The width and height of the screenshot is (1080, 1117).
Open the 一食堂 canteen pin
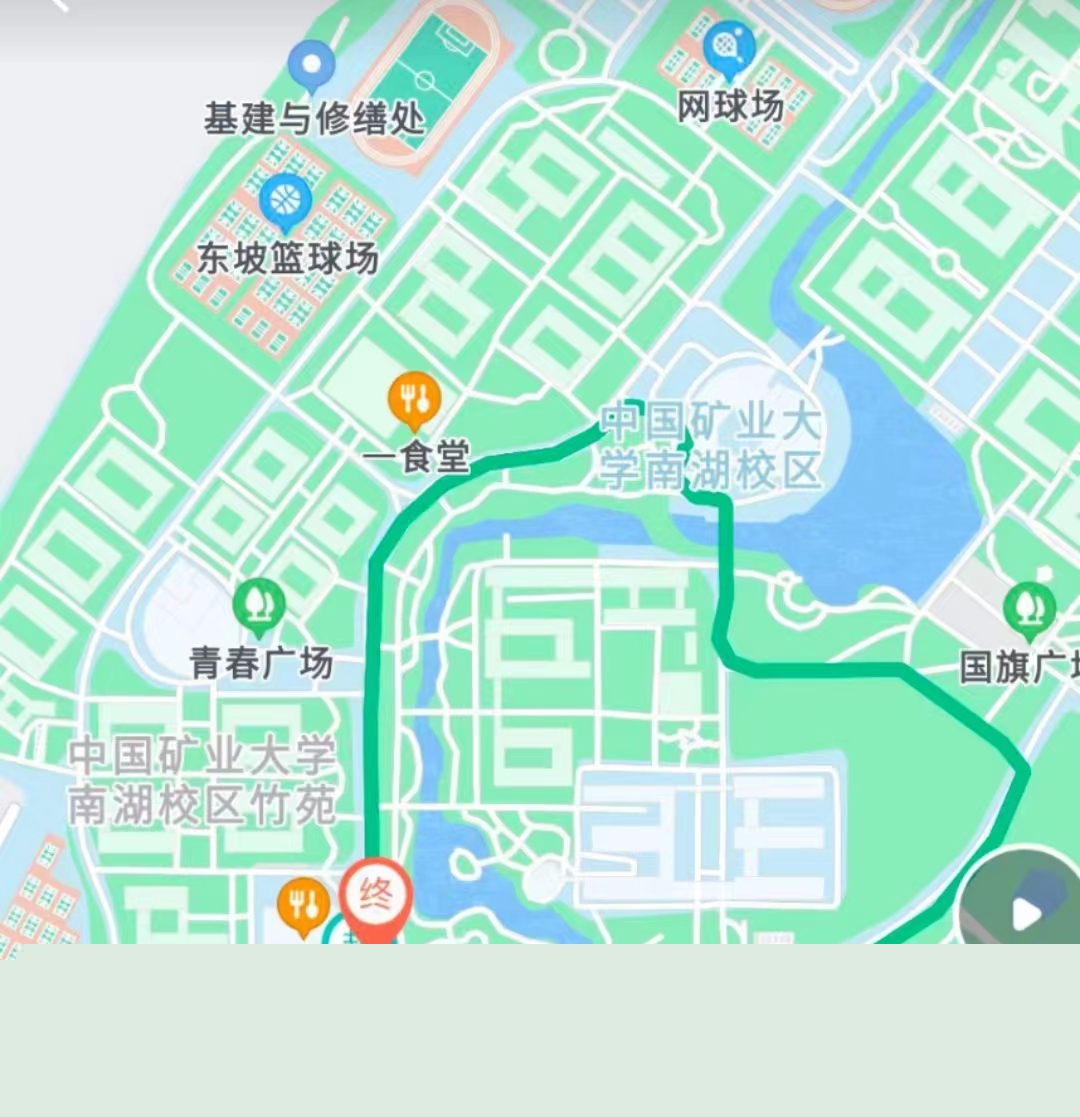[x=414, y=400]
